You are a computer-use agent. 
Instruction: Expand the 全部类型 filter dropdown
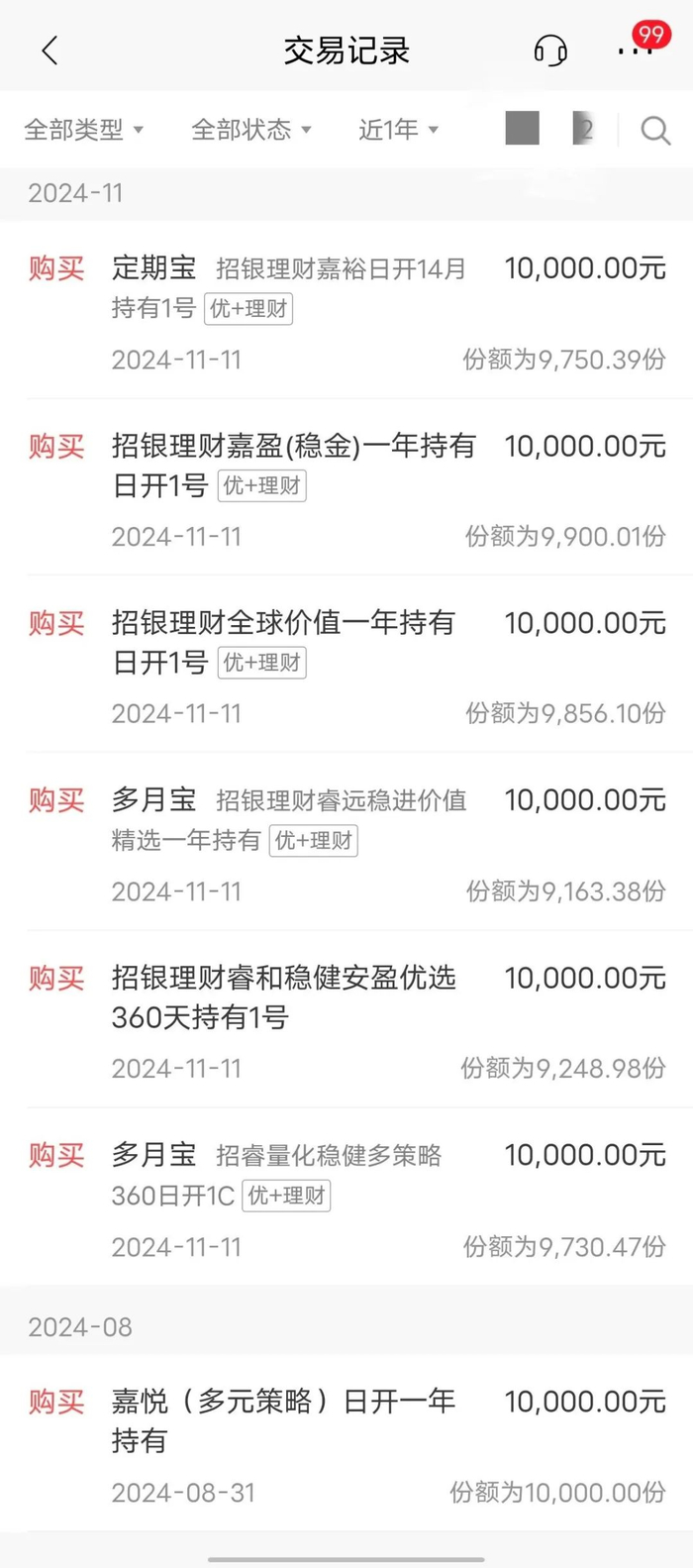84,130
